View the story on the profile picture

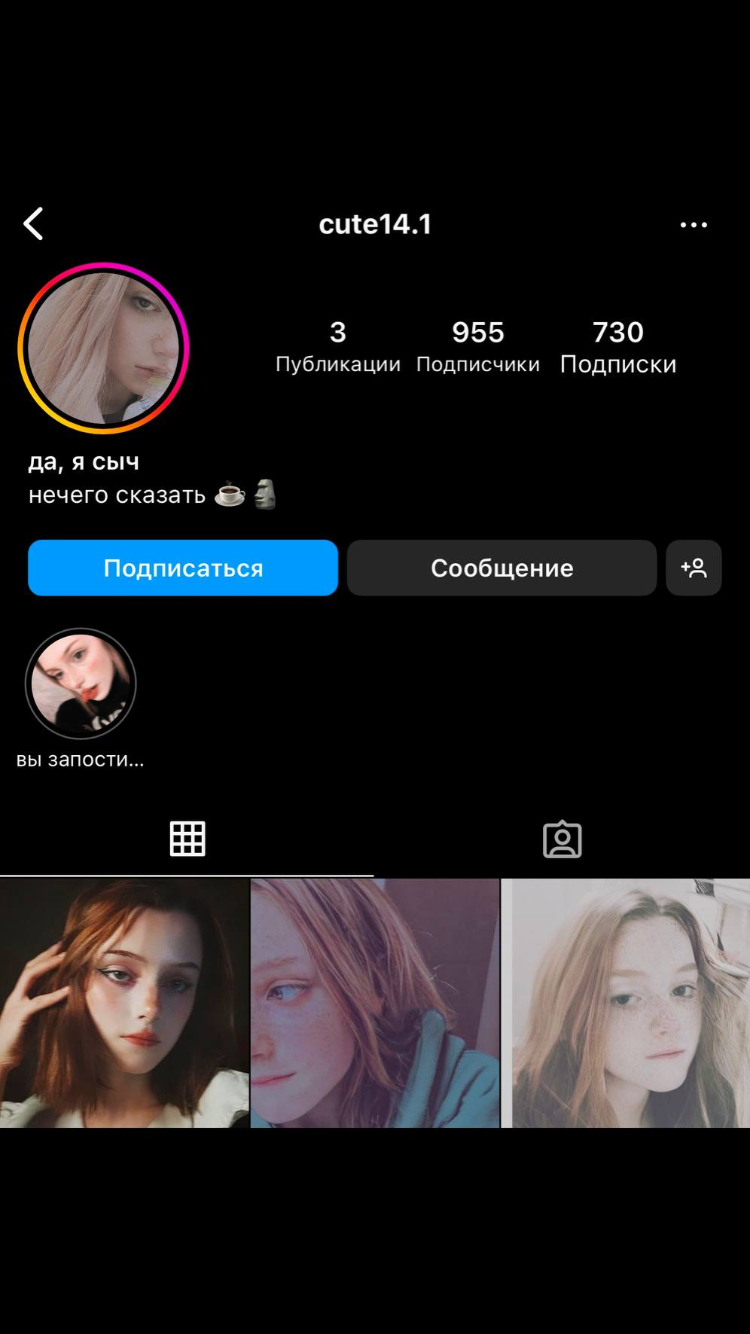103,348
